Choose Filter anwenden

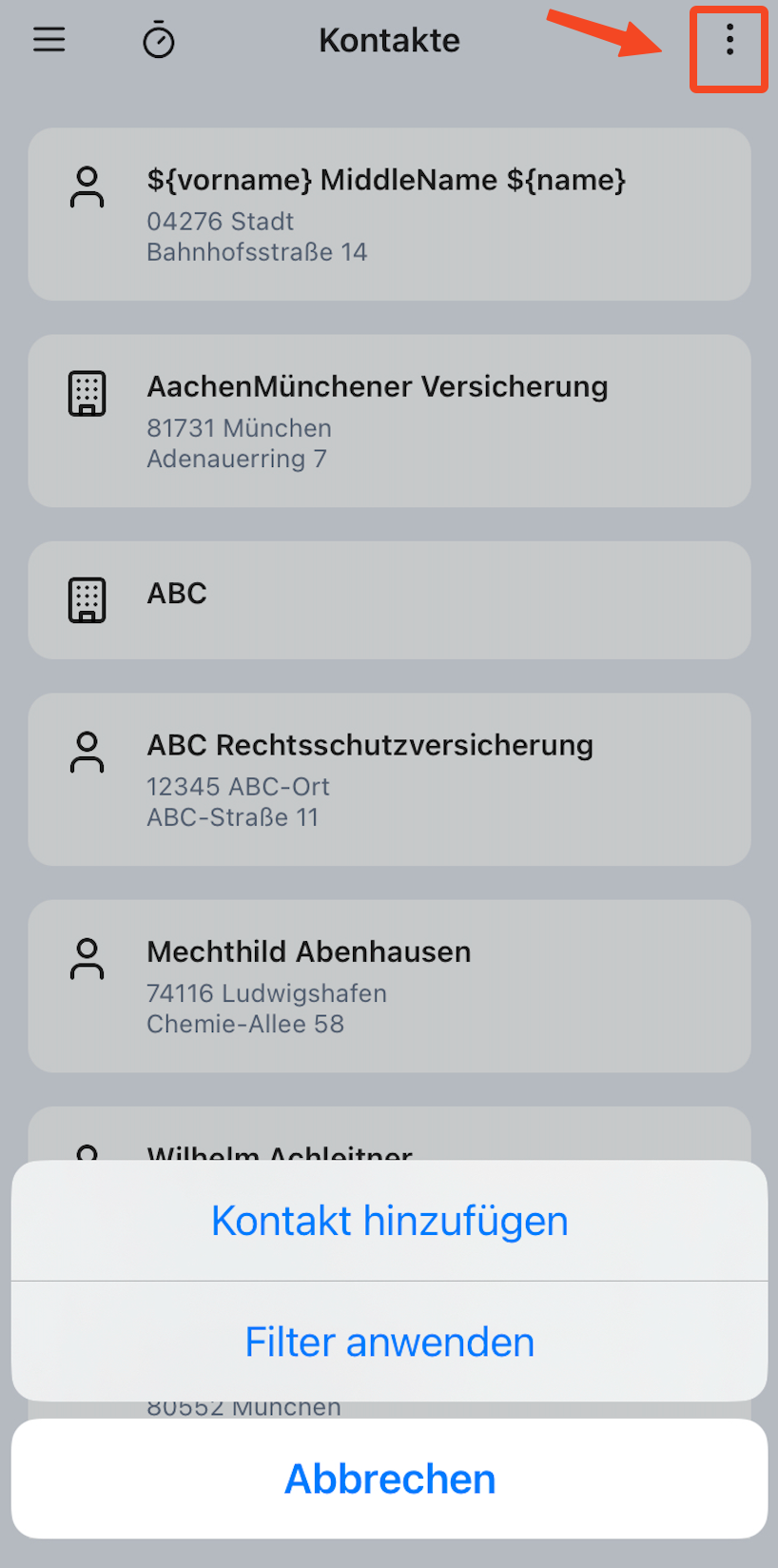coord(389,1342)
